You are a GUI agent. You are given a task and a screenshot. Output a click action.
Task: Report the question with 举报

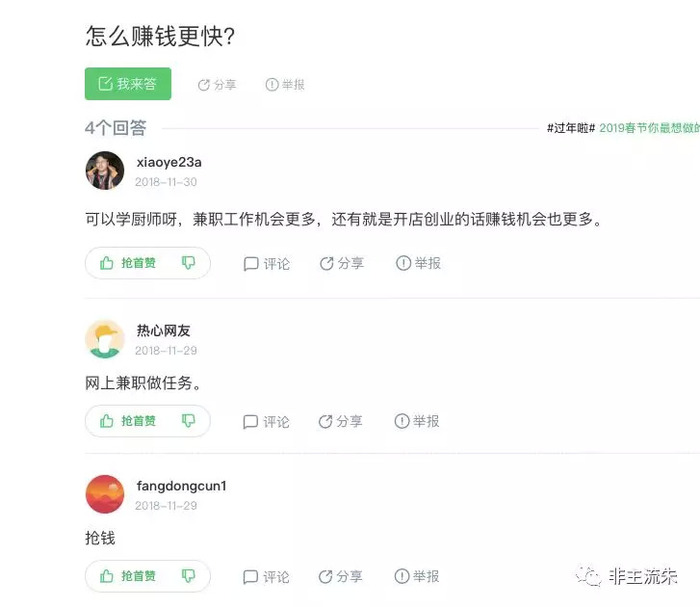[285, 85]
